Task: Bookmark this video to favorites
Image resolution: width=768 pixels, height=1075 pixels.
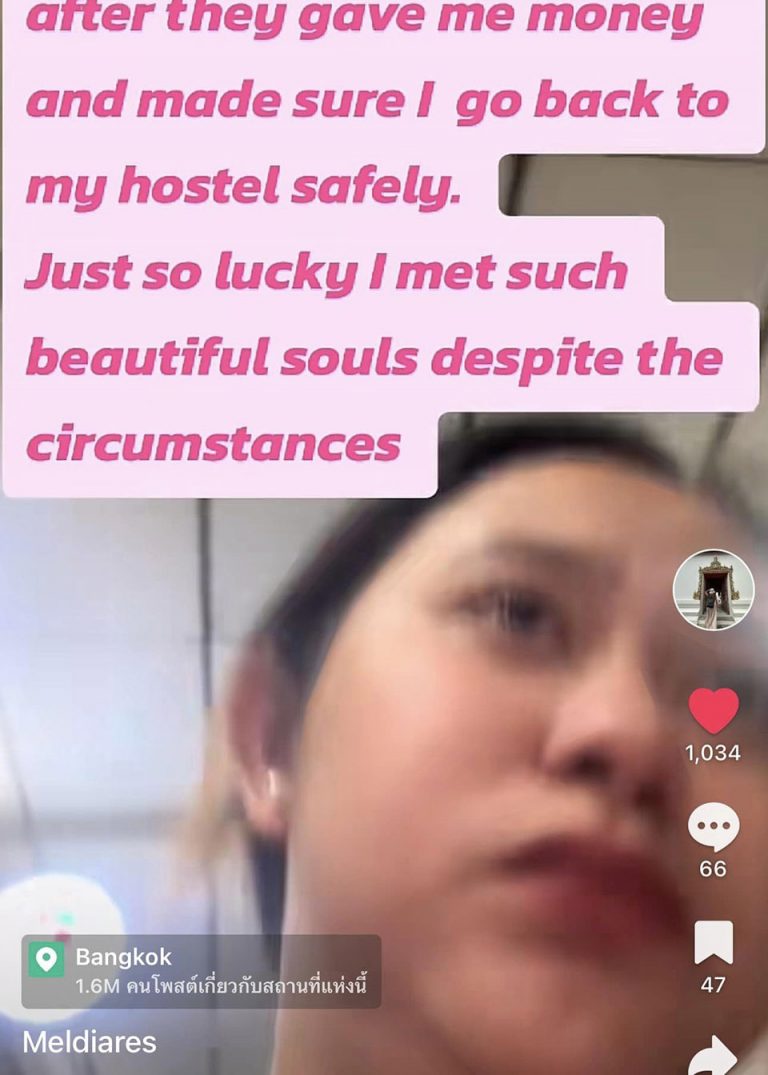Action: coord(713,943)
